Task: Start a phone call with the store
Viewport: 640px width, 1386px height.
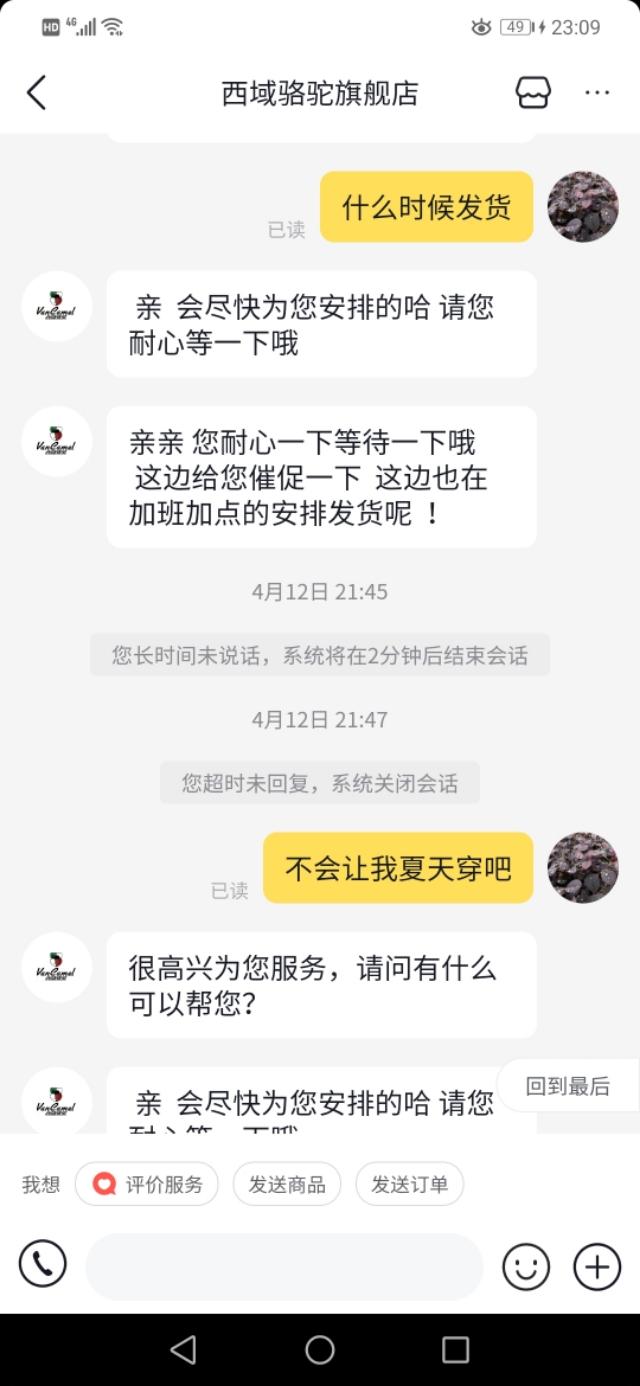Action: pyautogui.click(x=43, y=1265)
